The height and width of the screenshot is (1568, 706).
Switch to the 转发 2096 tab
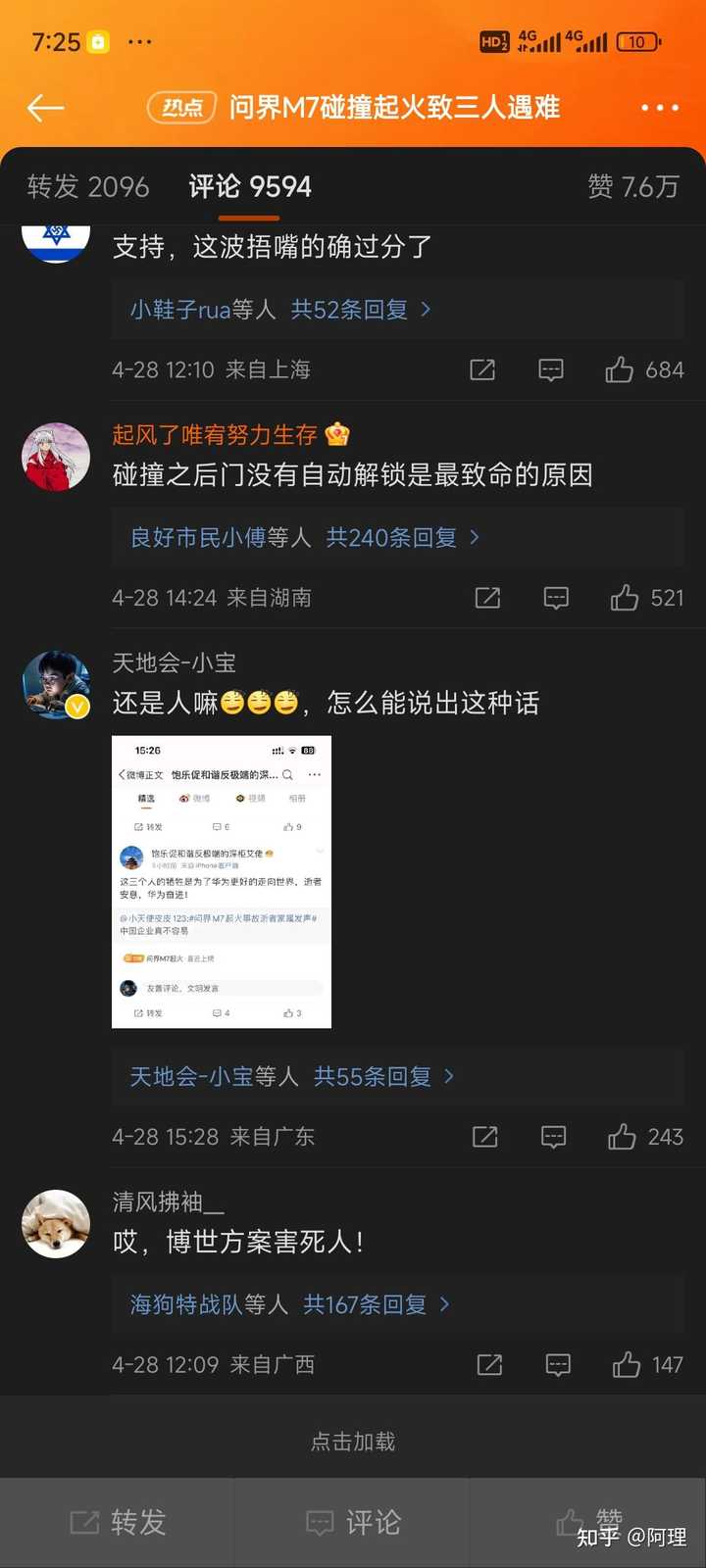point(88,186)
